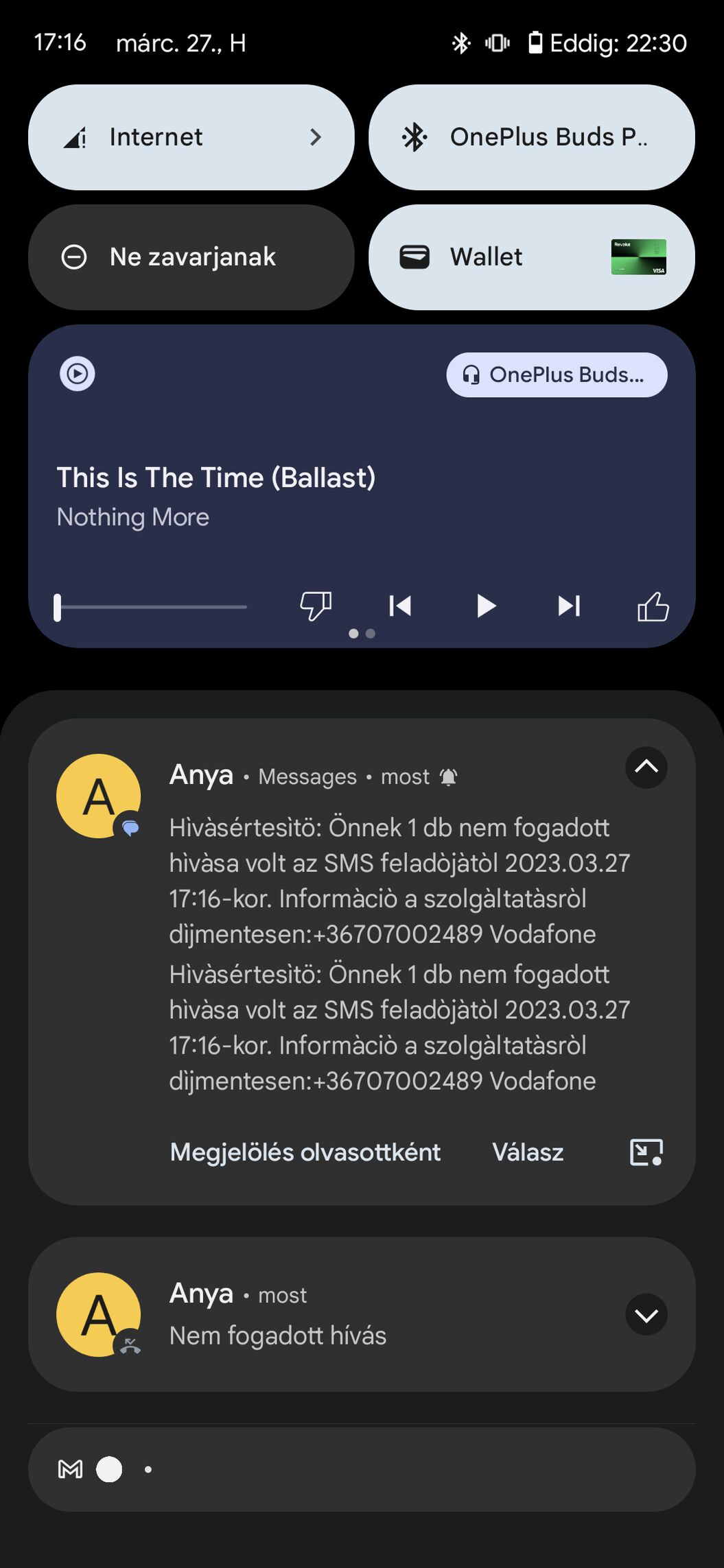Image resolution: width=724 pixels, height=1568 pixels.
Task: Toggle the OnePlus Buds Bluetooth tile
Action: click(531, 137)
